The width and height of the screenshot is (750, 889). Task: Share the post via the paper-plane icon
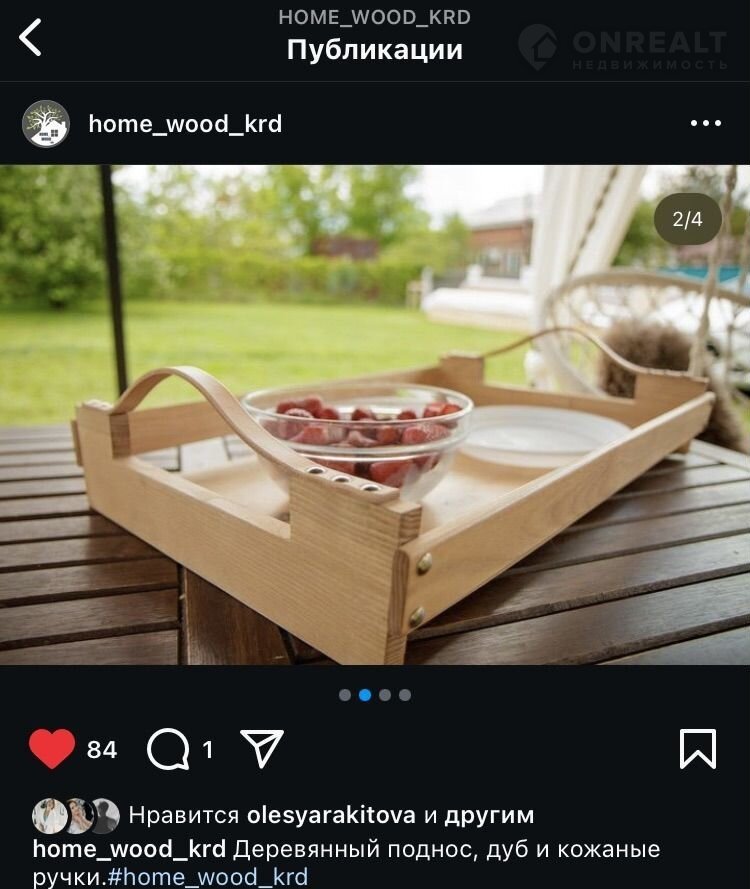coord(262,748)
